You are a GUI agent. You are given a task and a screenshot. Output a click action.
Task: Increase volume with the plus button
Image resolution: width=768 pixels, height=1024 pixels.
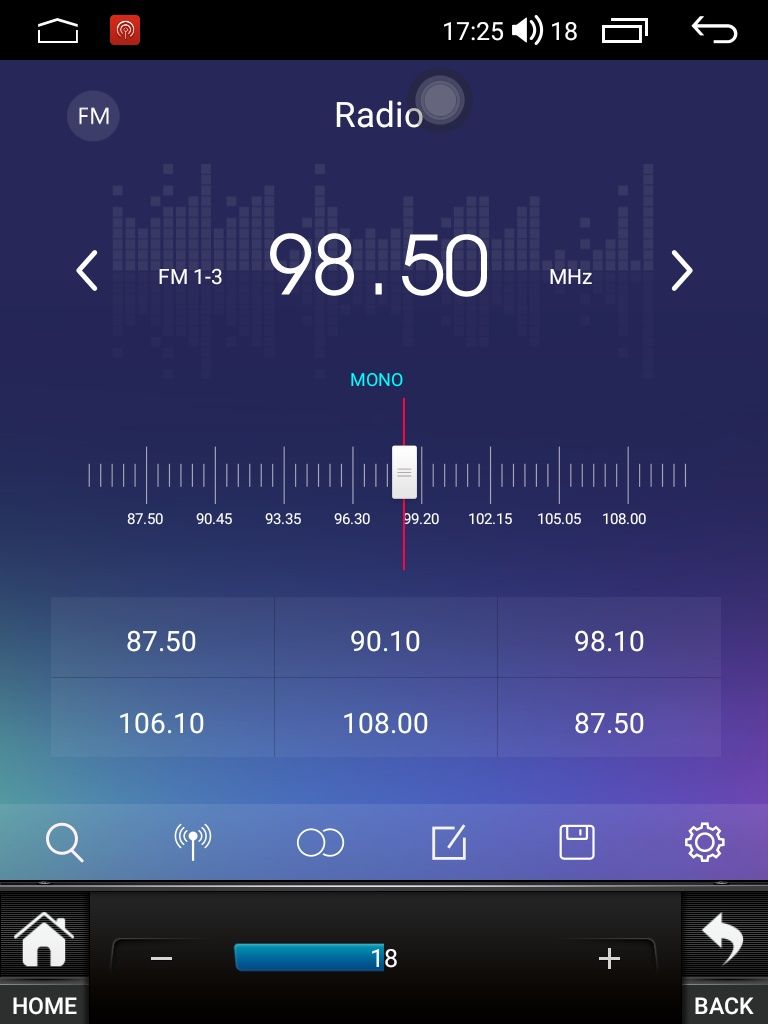pos(609,959)
